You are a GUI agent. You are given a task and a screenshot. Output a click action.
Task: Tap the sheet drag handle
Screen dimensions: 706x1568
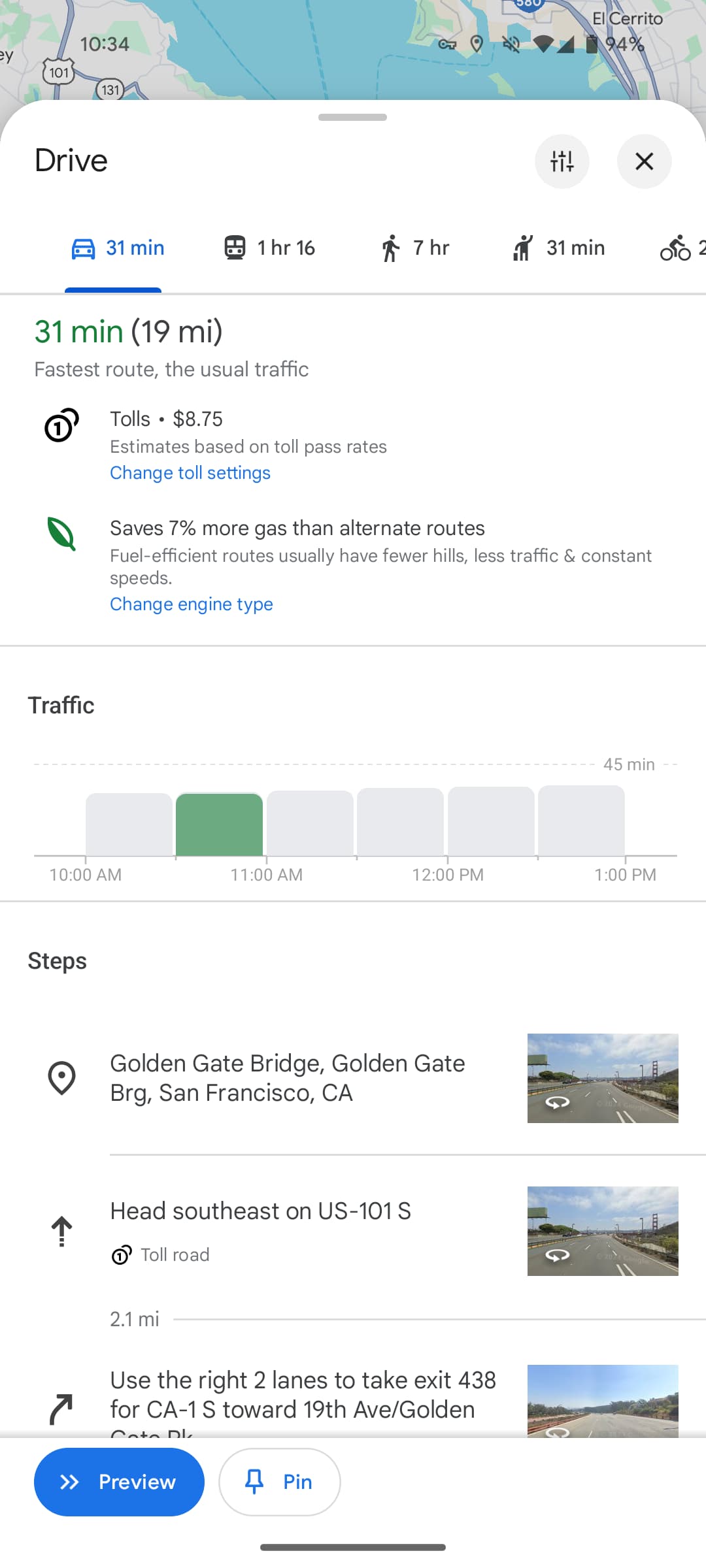point(352,118)
